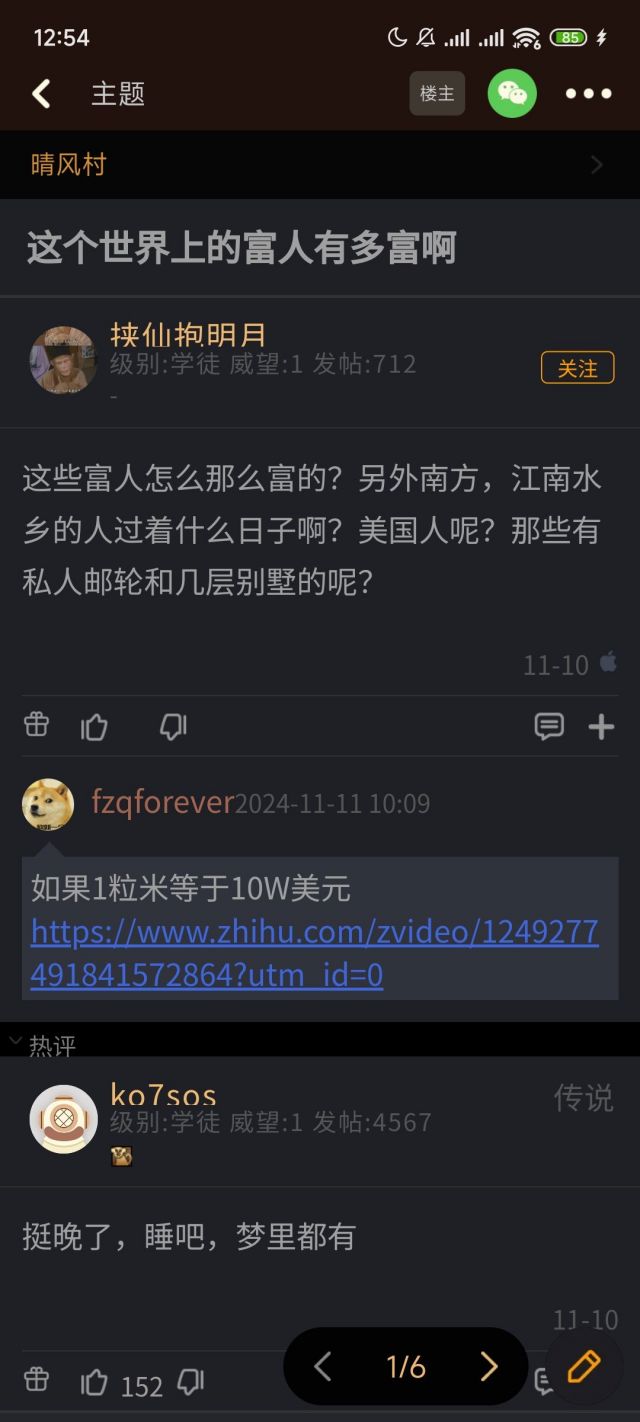Screen dimensions: 640x1422
Task: Follow the original poster with 关注
Action: 577,368
